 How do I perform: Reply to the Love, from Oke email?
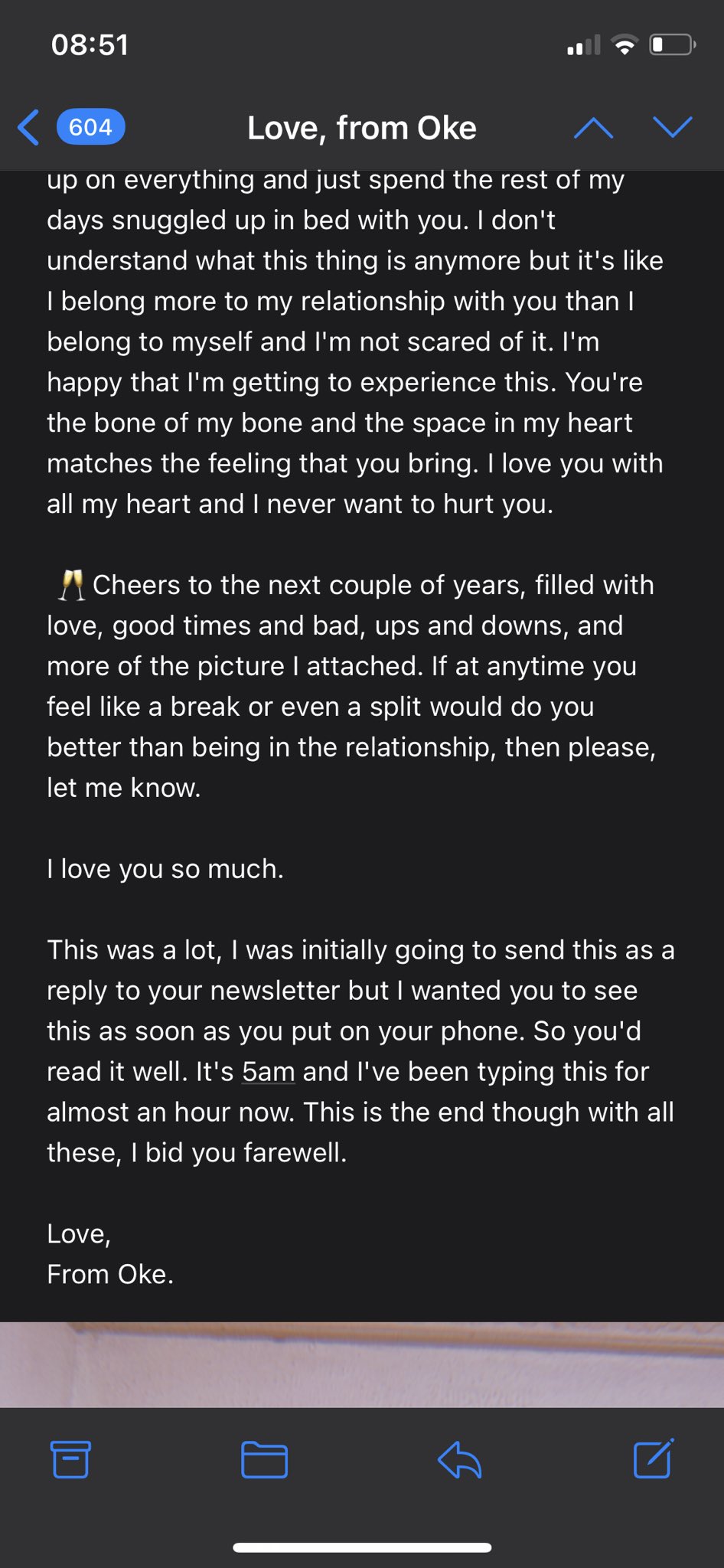pos(459,1459)
